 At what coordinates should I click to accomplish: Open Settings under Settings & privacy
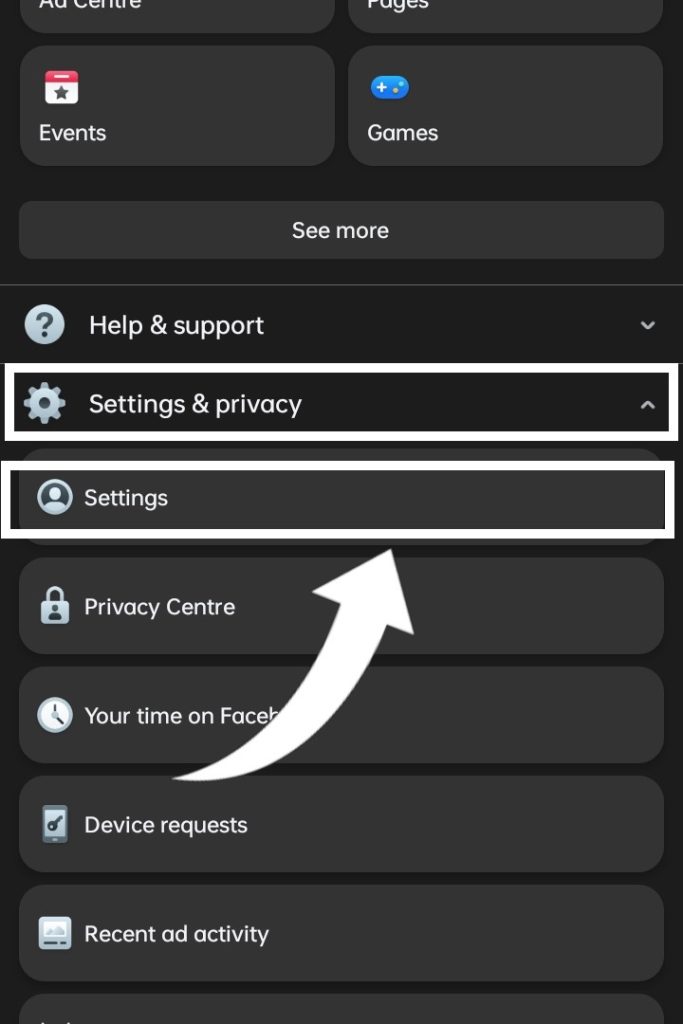tap(340, 498)
